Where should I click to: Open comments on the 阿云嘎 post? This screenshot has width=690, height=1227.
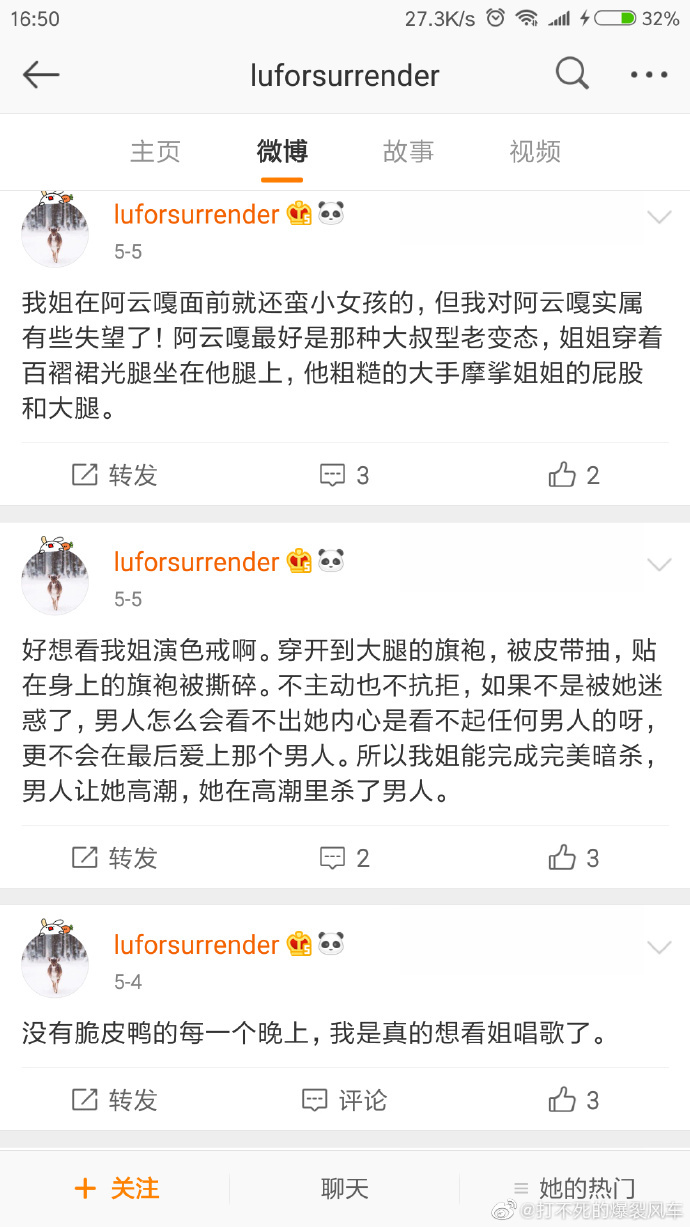(344, 475)
